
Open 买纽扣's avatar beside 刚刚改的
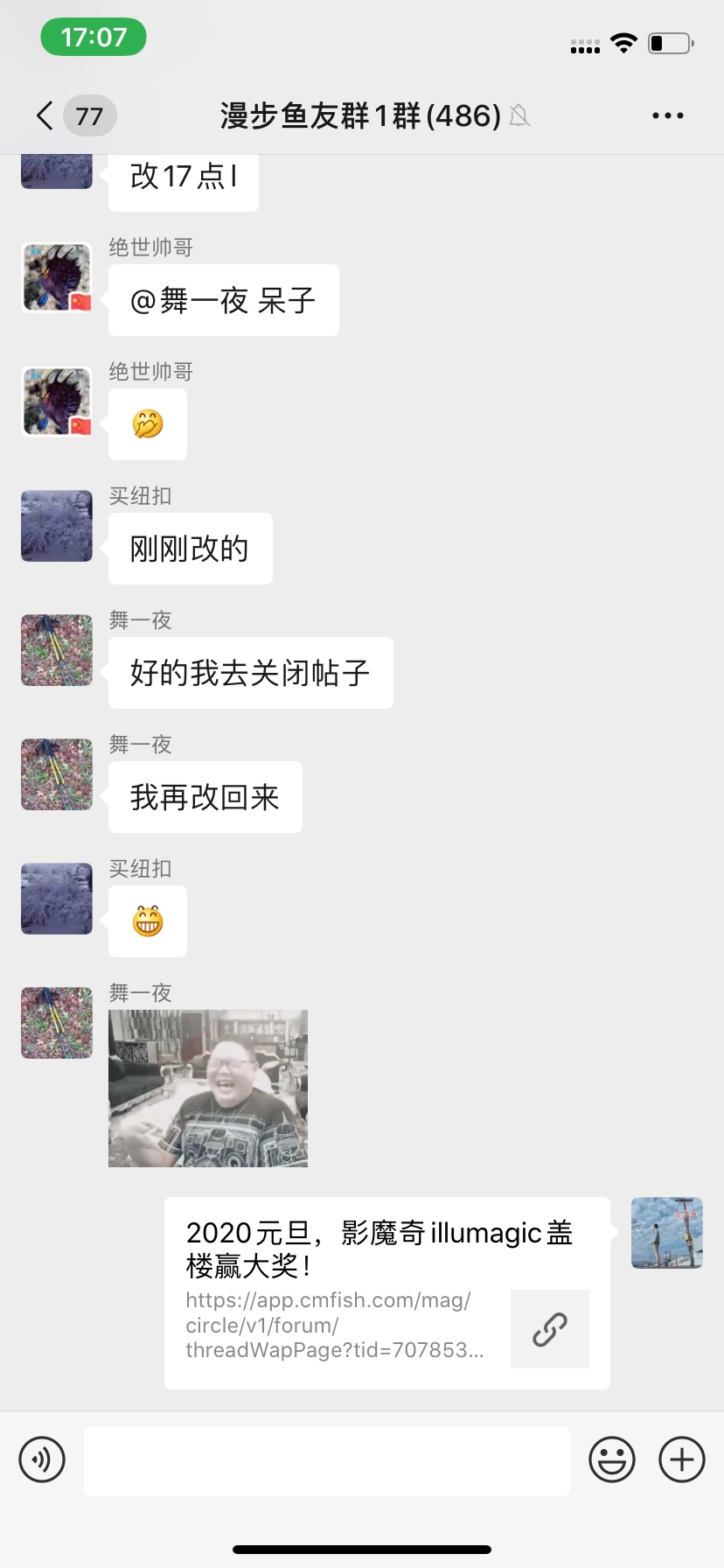click(x=57, y=526)
